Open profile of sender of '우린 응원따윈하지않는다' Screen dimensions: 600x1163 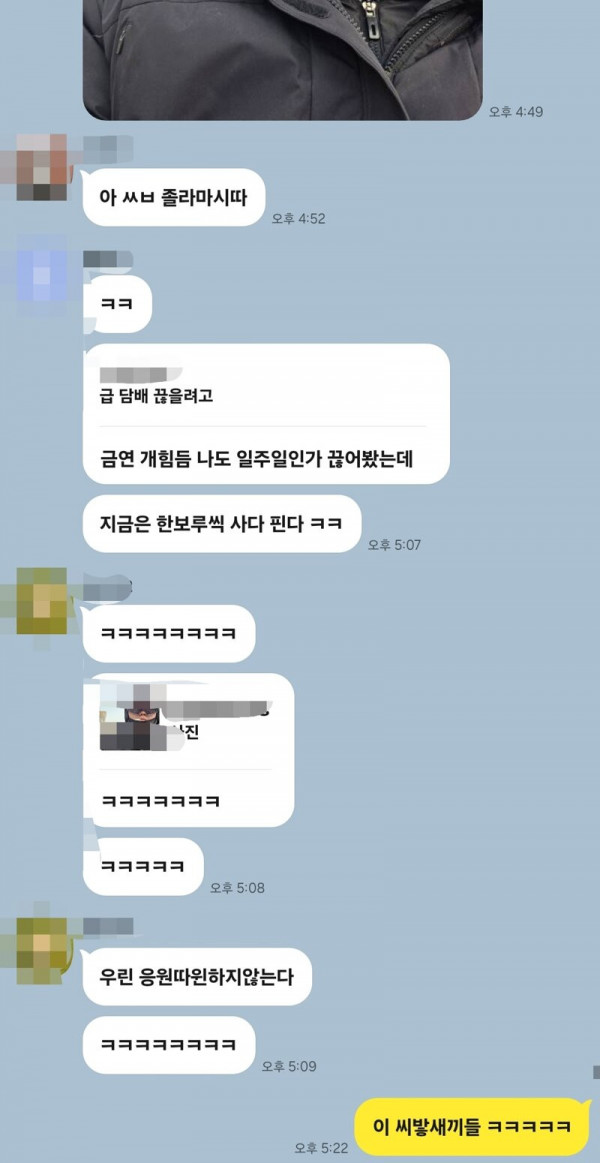tap(42, 946)
